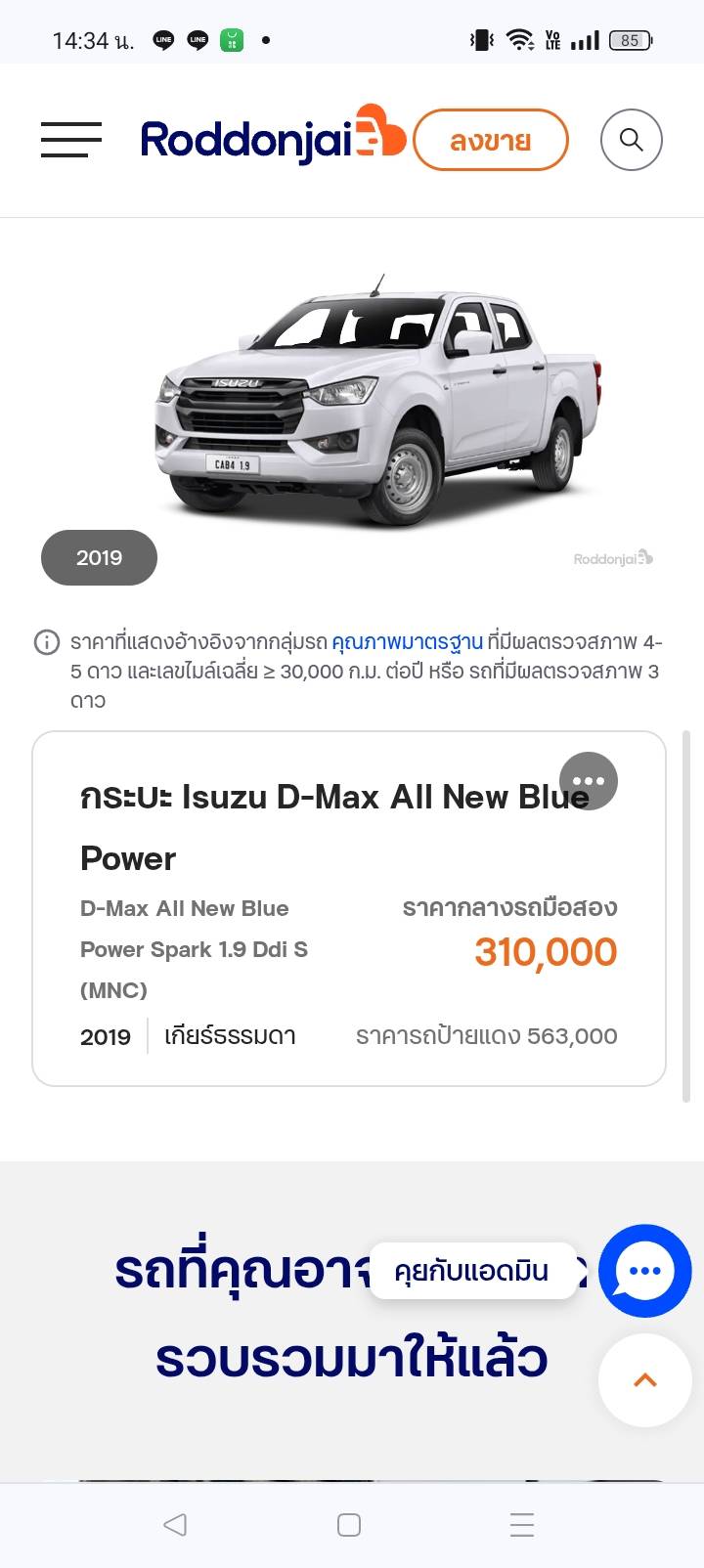Go to home via system home button
Viewport: 704px width, 1568px height.
(x=349, y=1525)
